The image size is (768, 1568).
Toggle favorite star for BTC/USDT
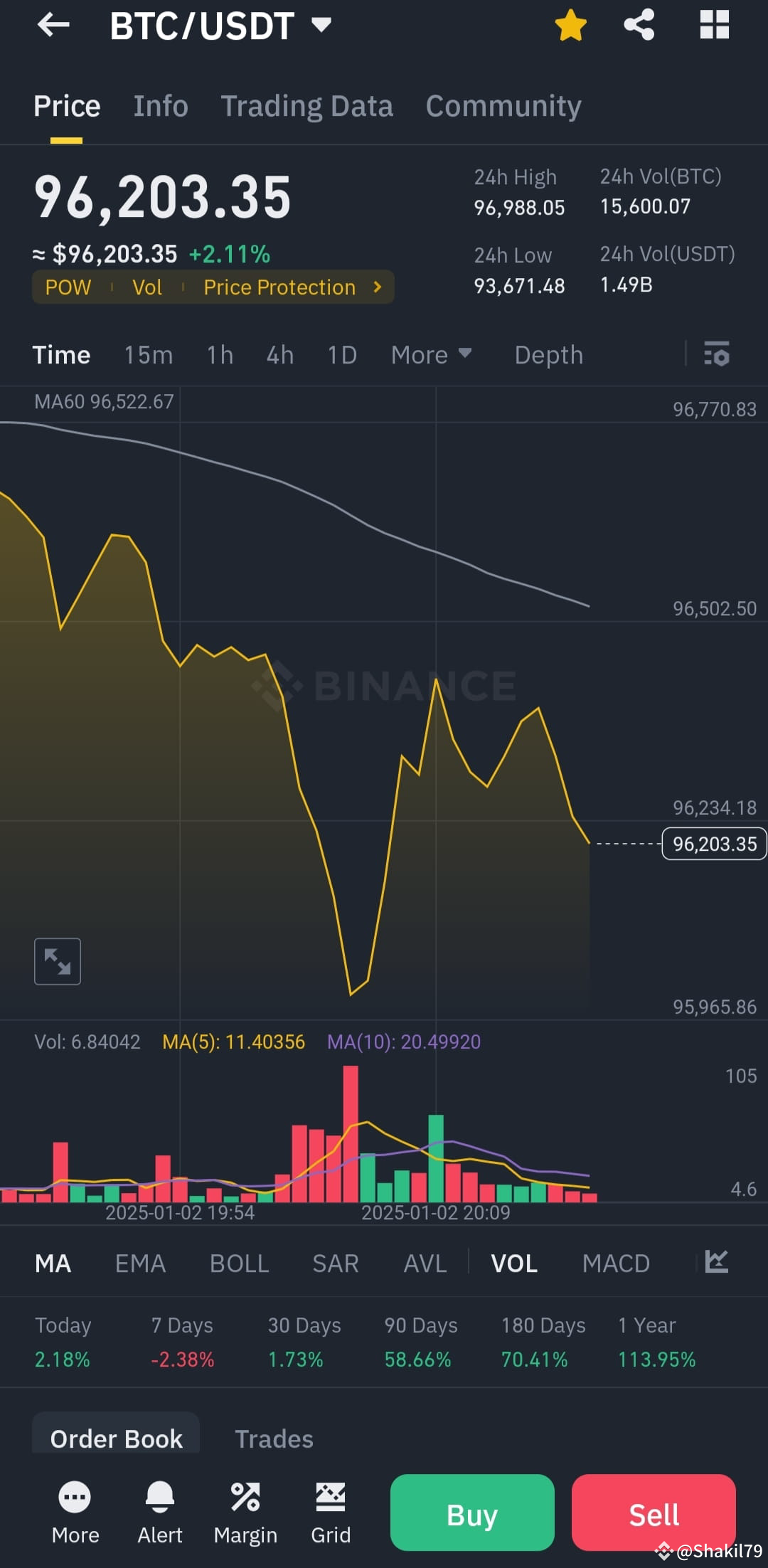[570, 25]
